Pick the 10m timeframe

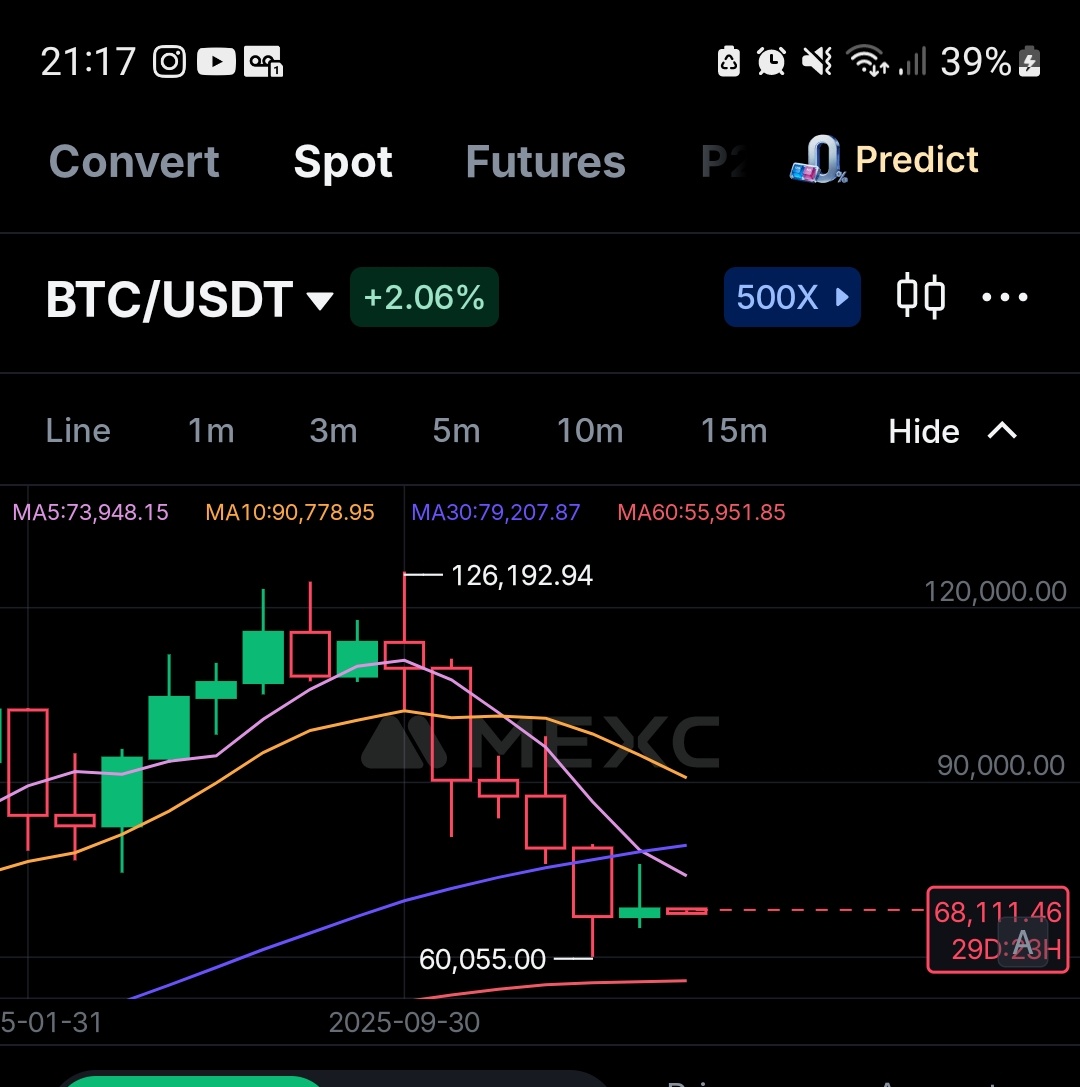coord(590,431)
